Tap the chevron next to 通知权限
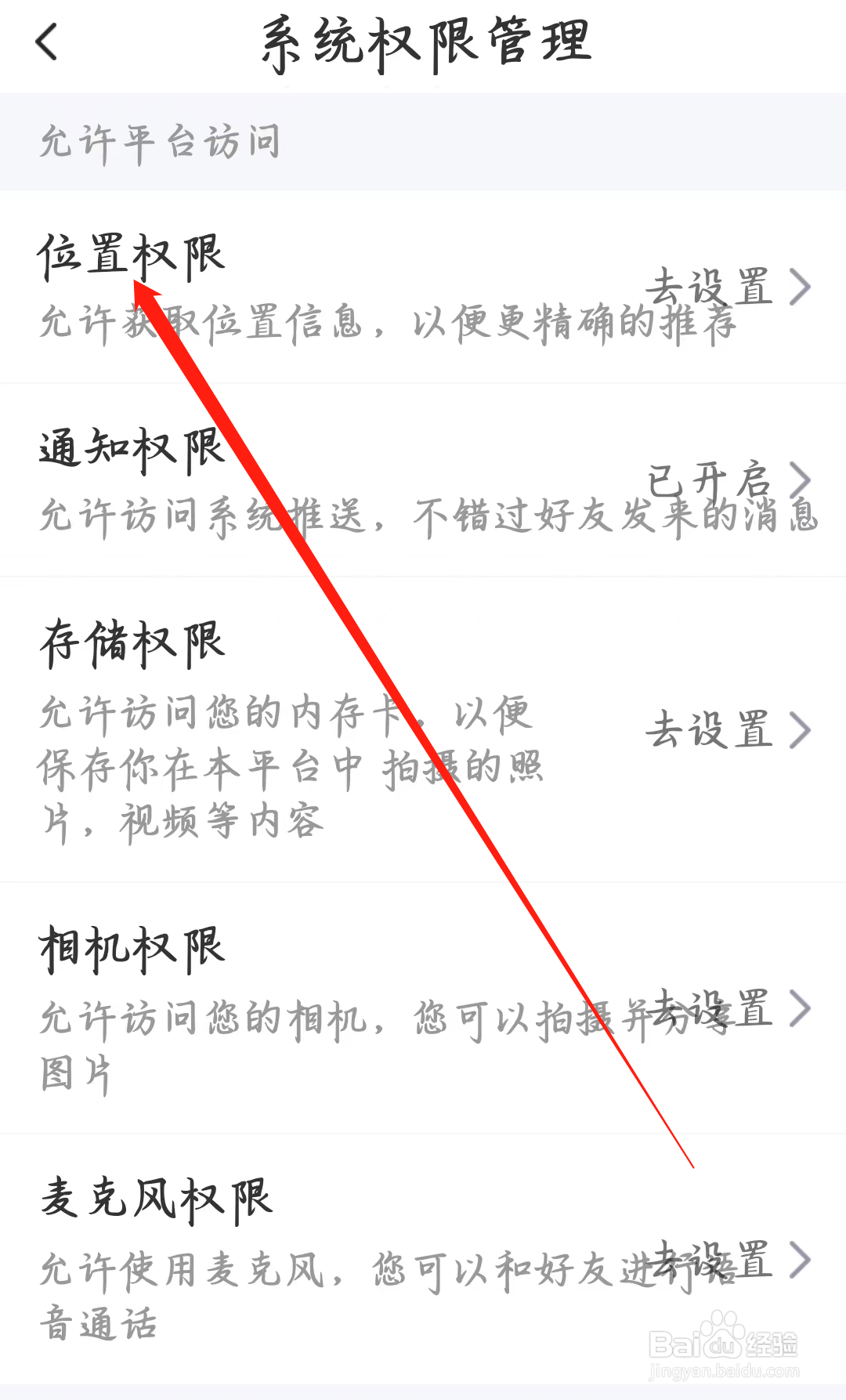This screenshot has height=1400, width=846. tap(801, 478)
